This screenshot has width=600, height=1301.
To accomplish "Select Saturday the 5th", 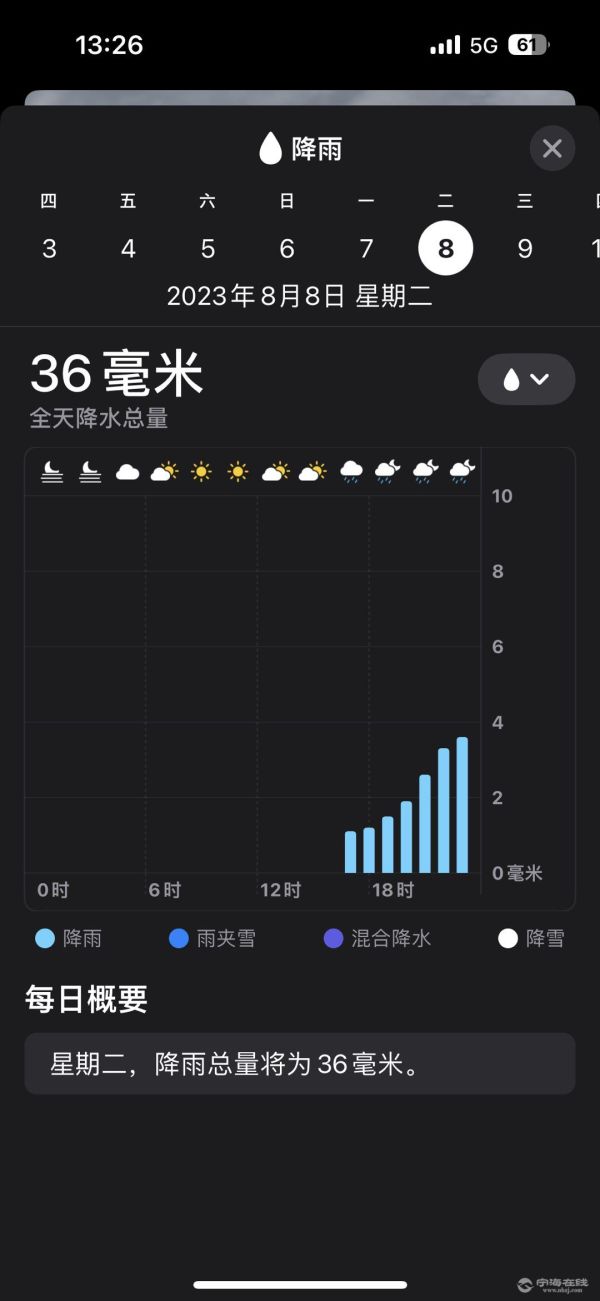I will tap(208, 248).
